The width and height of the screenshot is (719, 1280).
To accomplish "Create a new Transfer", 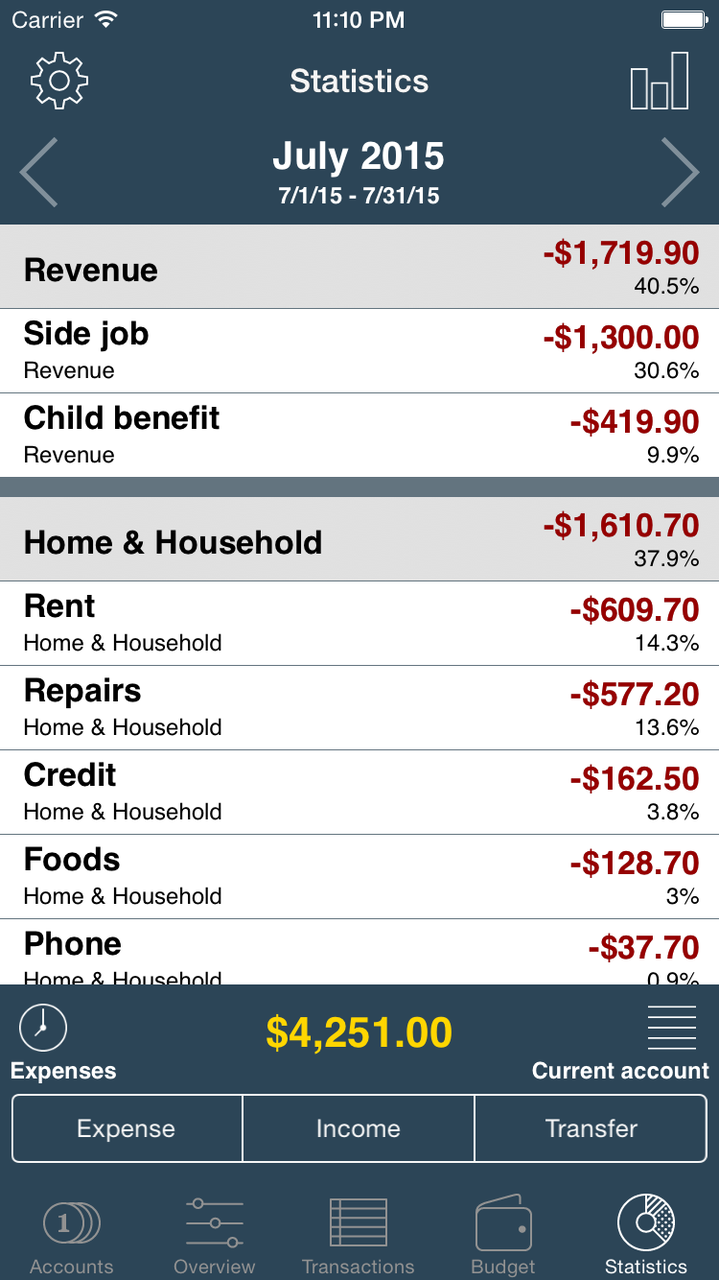I will tap(591, 1129).
